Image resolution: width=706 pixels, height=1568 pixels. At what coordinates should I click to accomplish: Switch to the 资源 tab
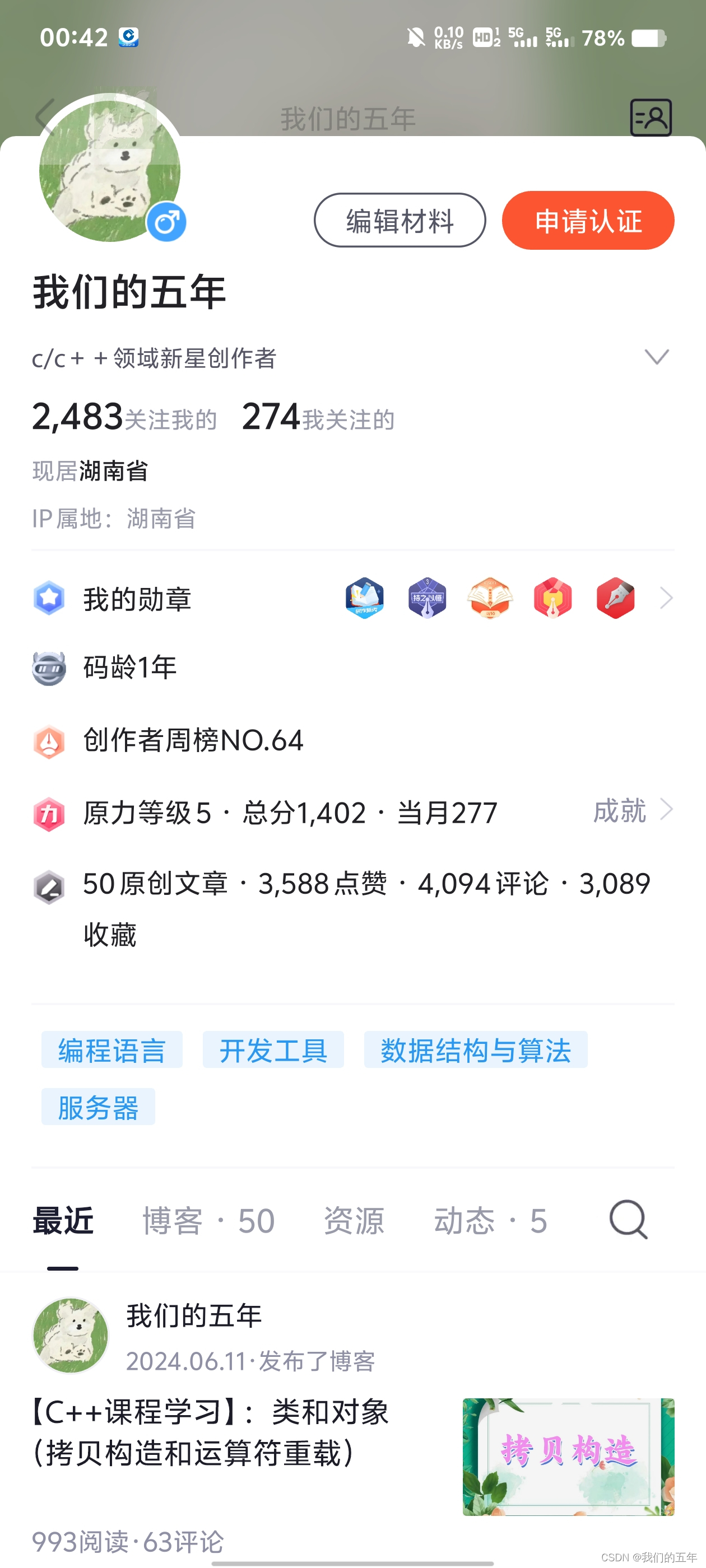pos(354,1220)
